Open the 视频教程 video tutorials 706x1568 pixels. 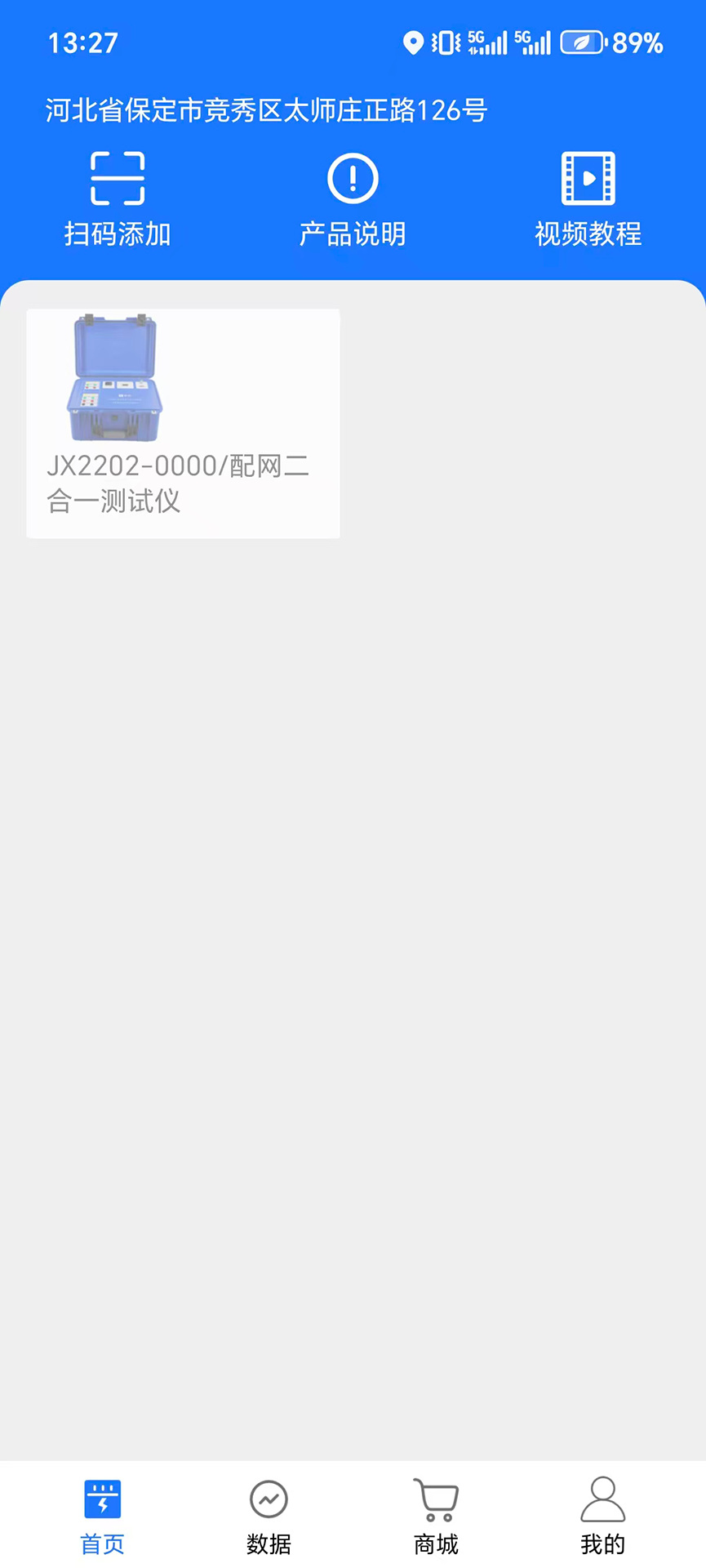[587, 196]
